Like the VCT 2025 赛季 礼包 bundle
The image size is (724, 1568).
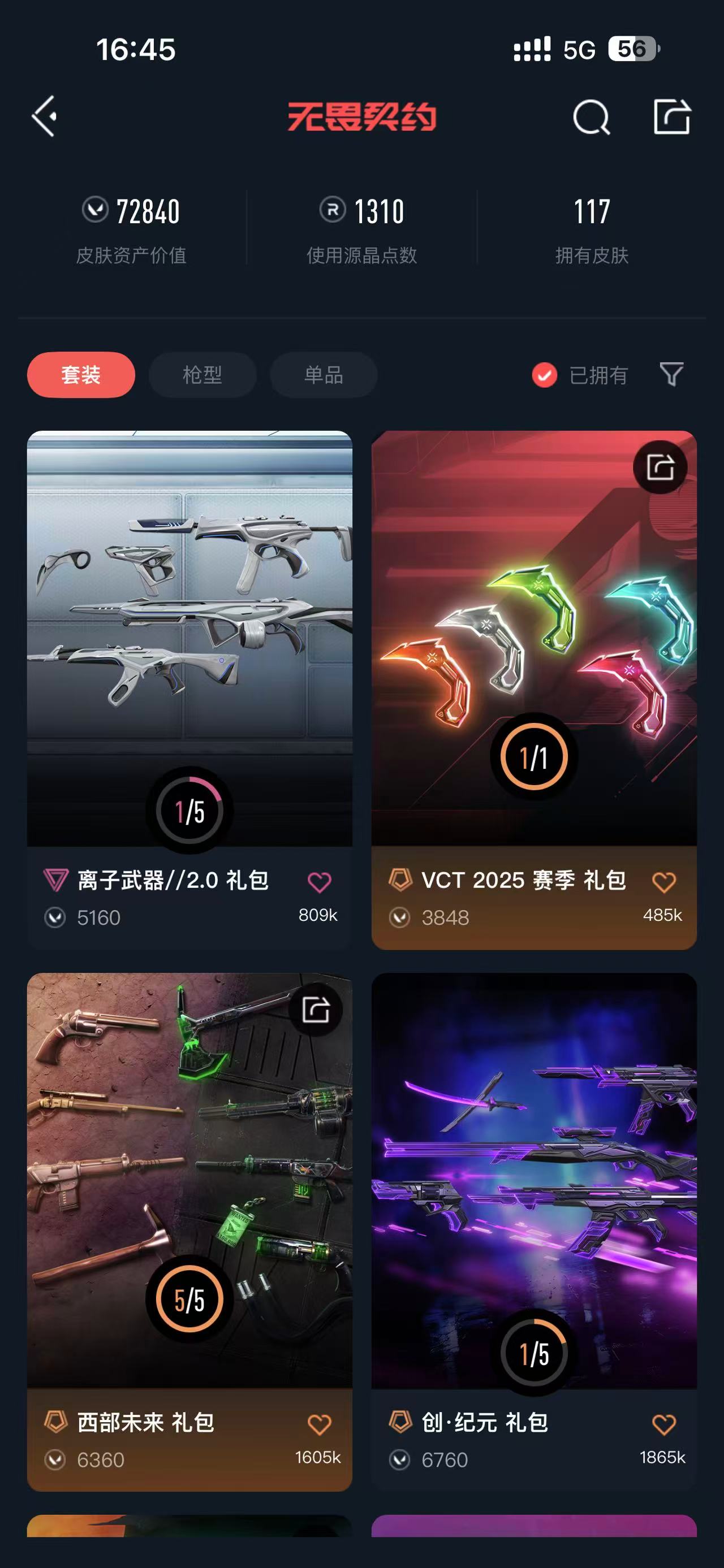click(x=663, y=882)
